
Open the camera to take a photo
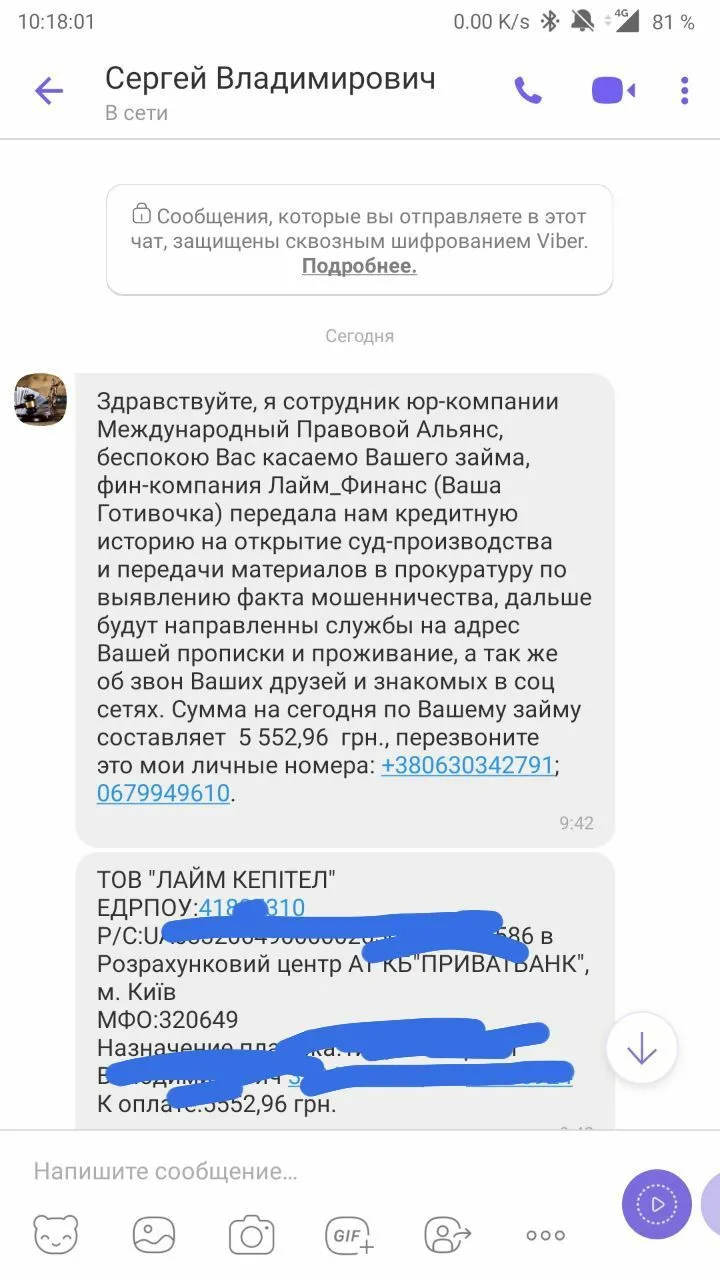(251, 1235)
